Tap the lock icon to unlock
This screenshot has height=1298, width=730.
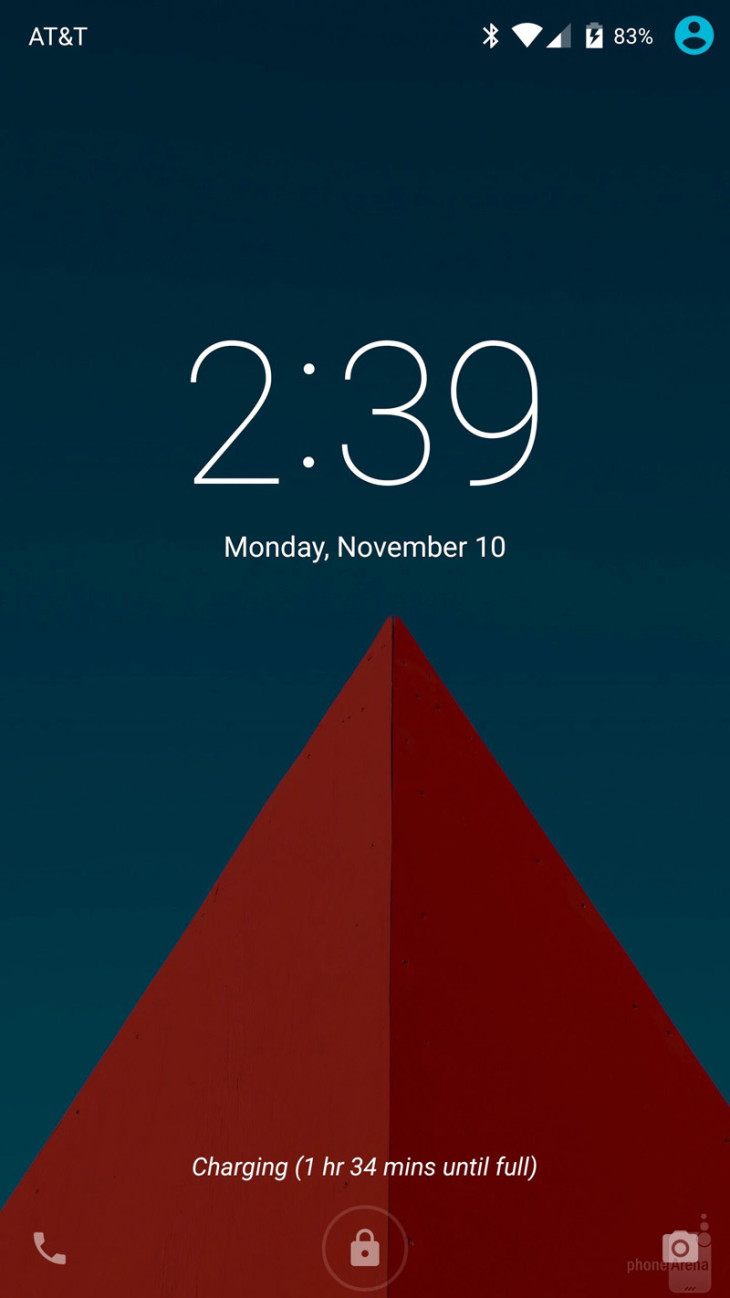pyautogui.click(x=365, y=1249)
